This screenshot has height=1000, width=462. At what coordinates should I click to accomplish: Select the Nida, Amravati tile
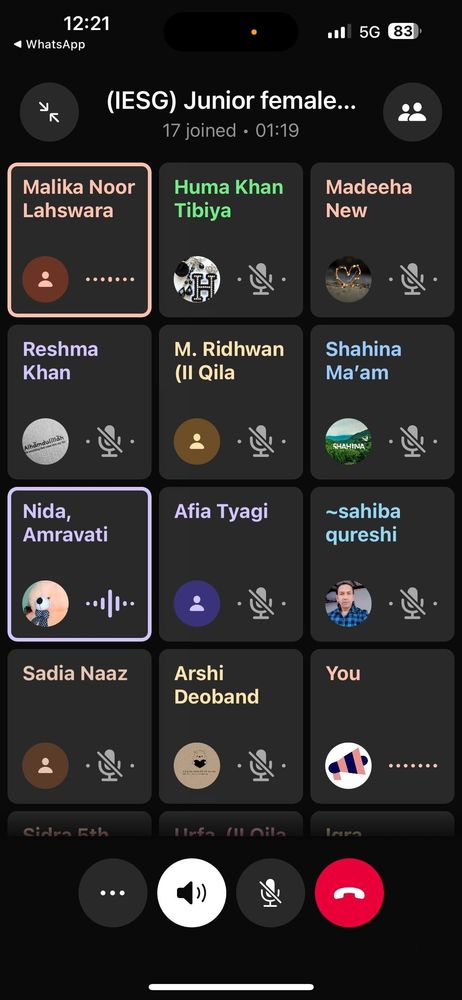80,564
